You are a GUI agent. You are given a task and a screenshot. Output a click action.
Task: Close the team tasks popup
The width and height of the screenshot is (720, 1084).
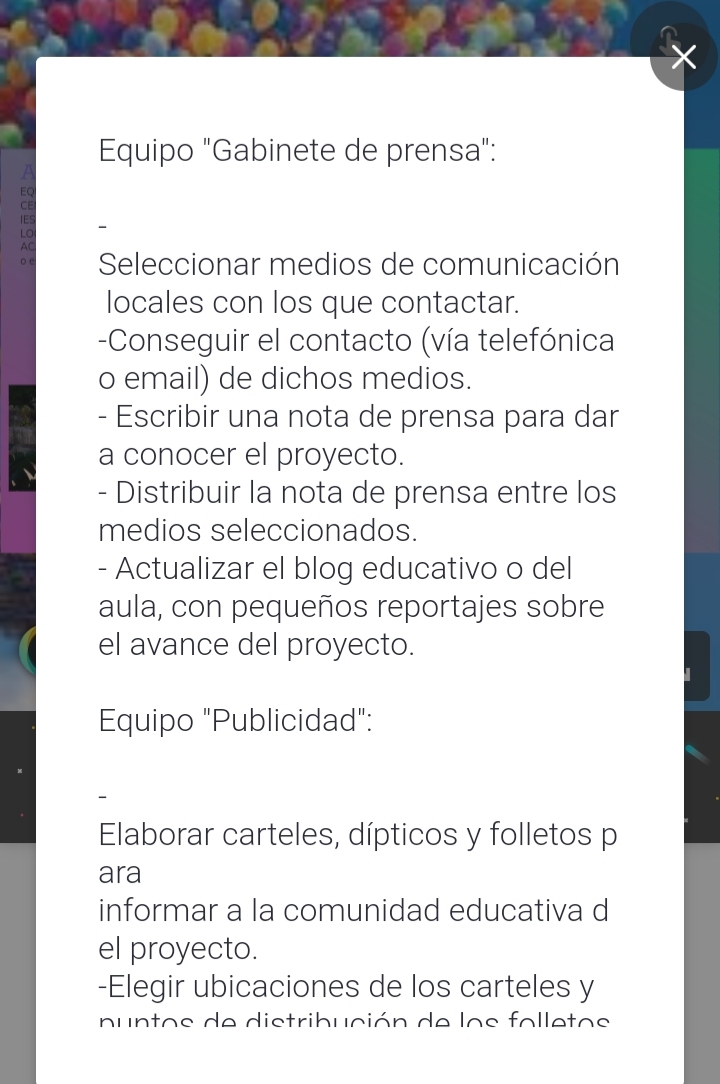[x=684, y=57]
